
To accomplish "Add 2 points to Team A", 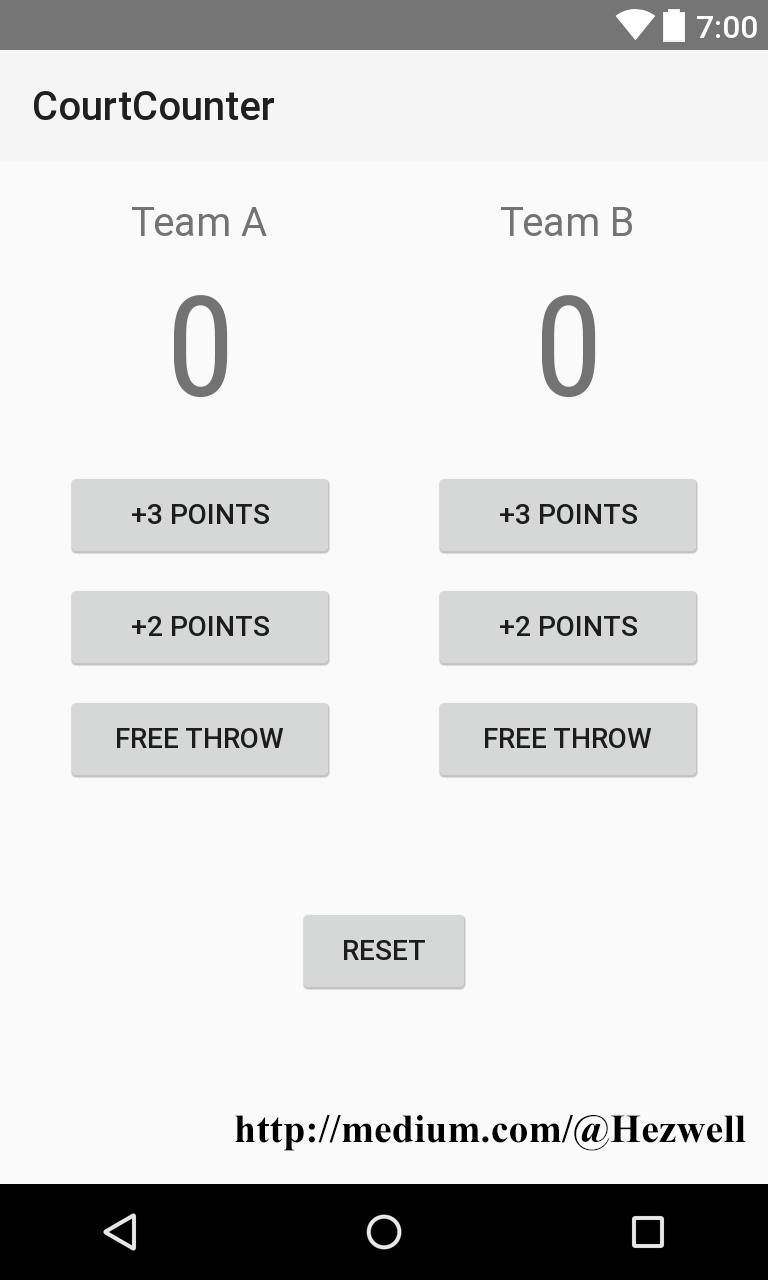I will click(200, 627).
